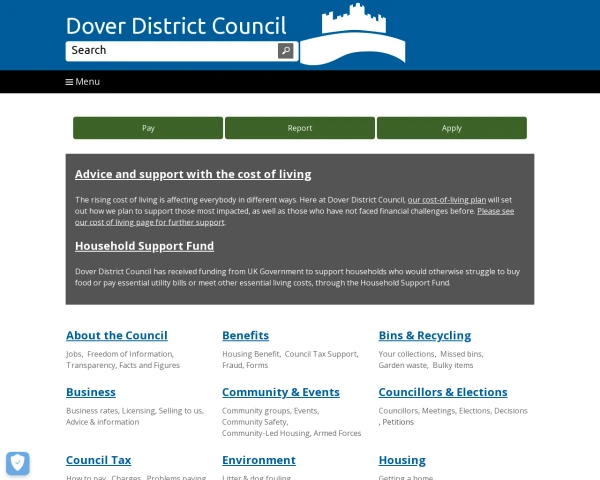Tap the Search input field

point(171,51)
